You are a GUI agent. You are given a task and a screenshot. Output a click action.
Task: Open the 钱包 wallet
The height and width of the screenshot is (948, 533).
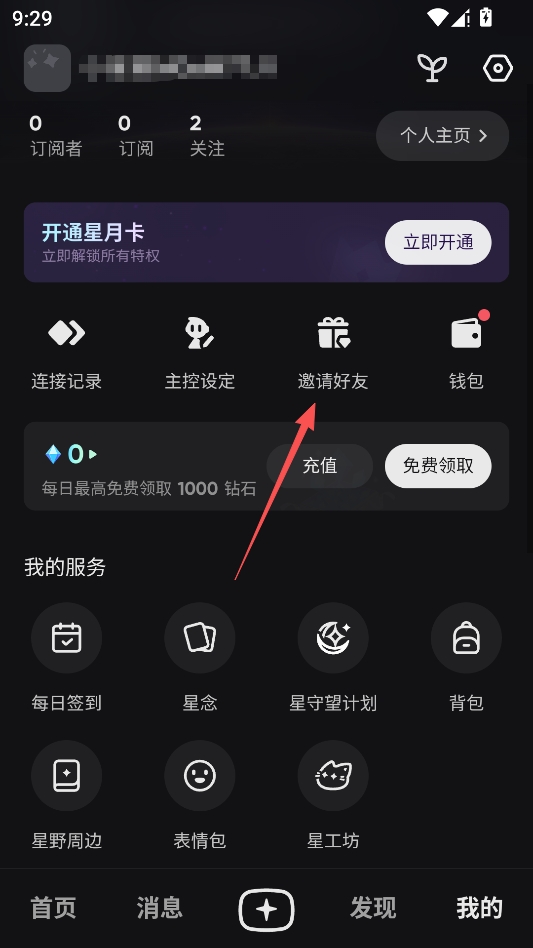pos(467,353)
